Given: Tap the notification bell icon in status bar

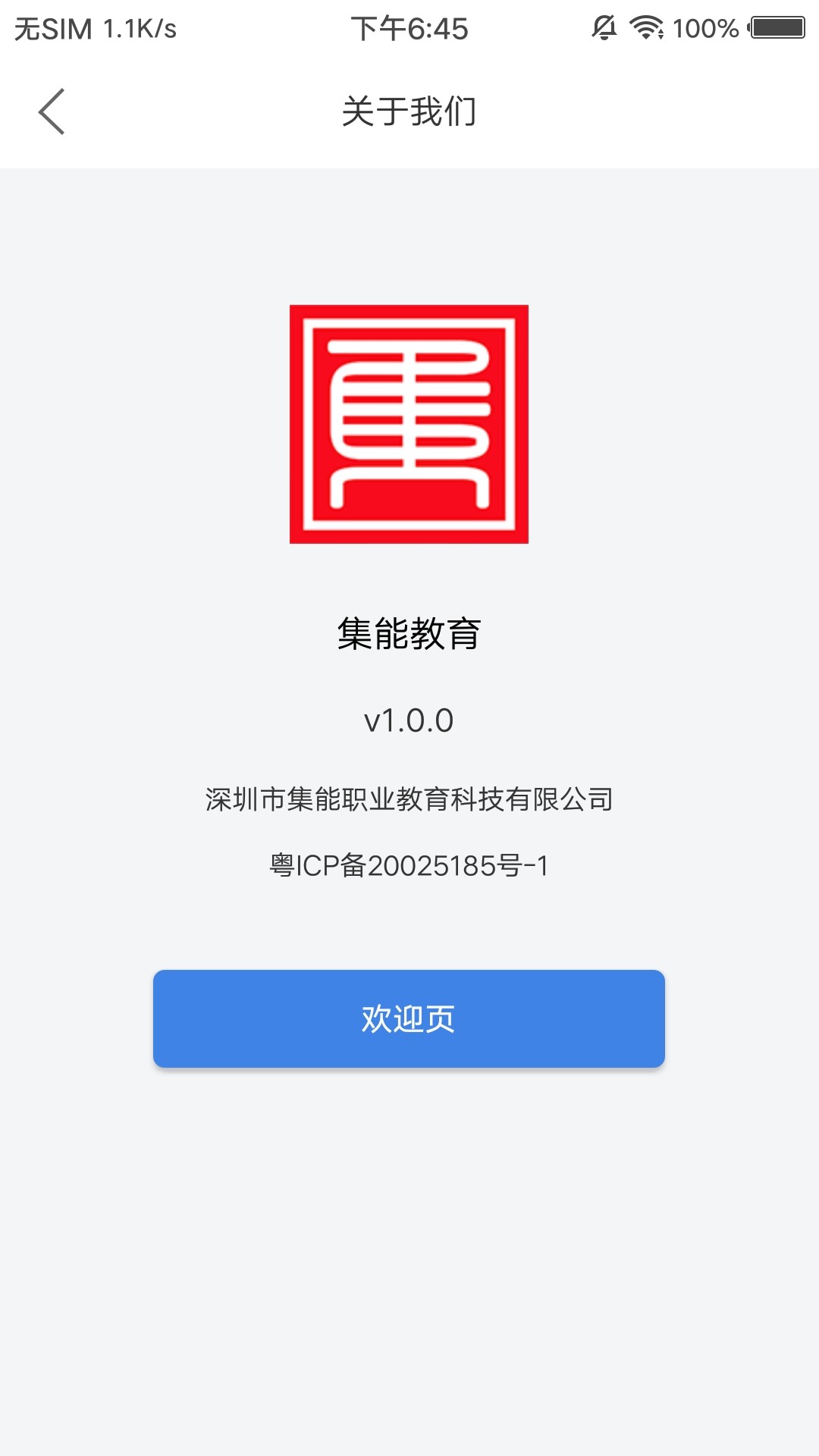Looking at the screenshot, I should click(603, 29).
